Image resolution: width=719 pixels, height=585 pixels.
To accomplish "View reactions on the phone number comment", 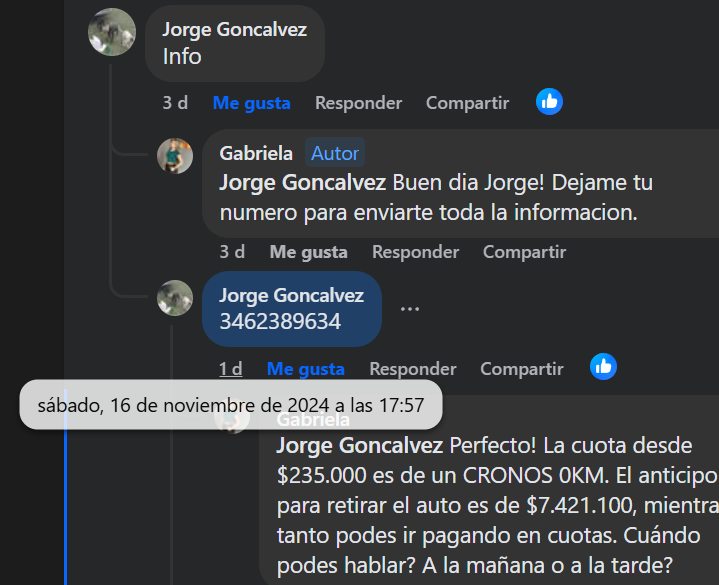I will [x=603, y=367].
